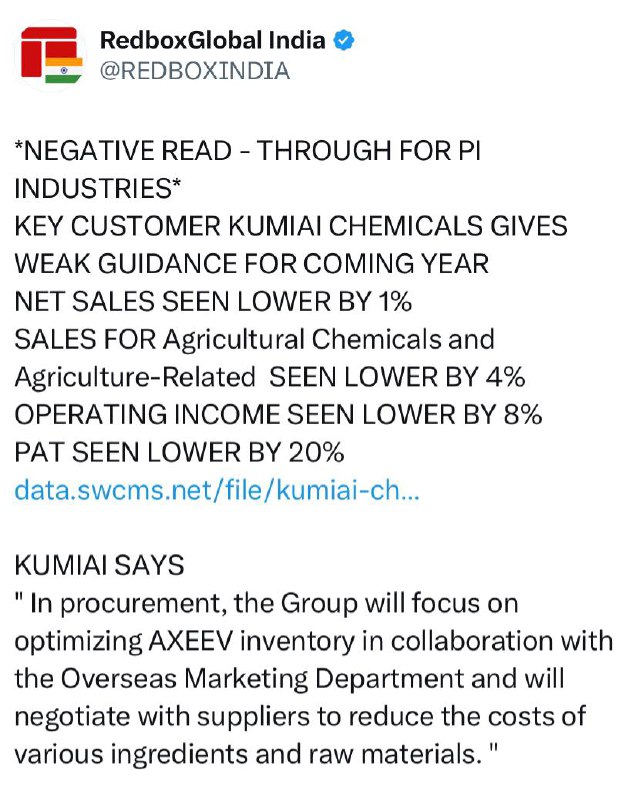Tap the RedboxGlobal India account name
The width and height of the screenshot is (638, 800).
pyautogui.click(x=212, y=40)
